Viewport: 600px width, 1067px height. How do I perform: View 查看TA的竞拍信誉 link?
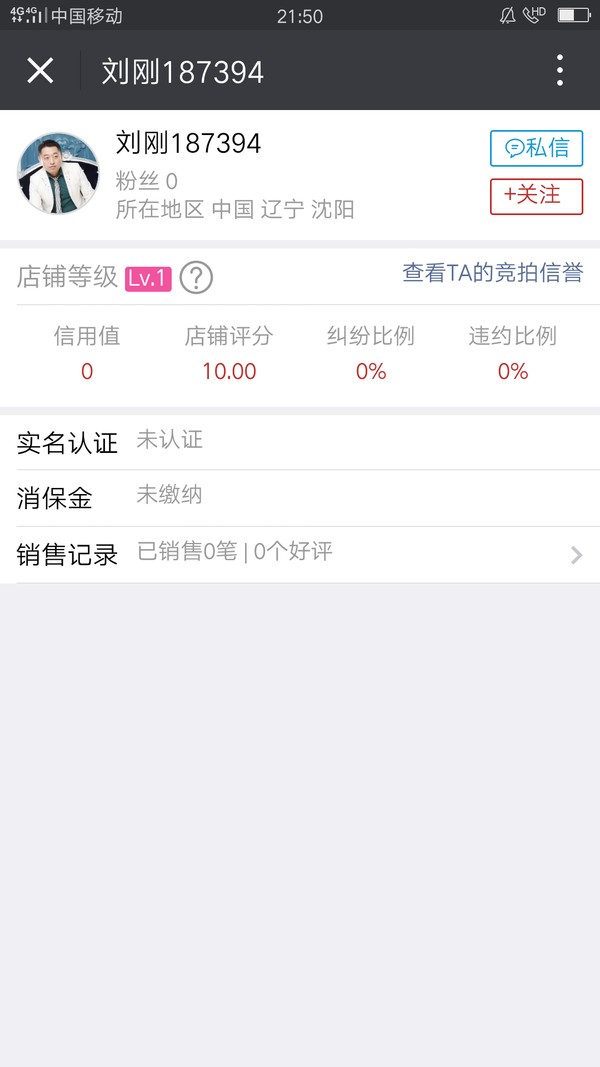pyautogui.click(x=492, y=273)
